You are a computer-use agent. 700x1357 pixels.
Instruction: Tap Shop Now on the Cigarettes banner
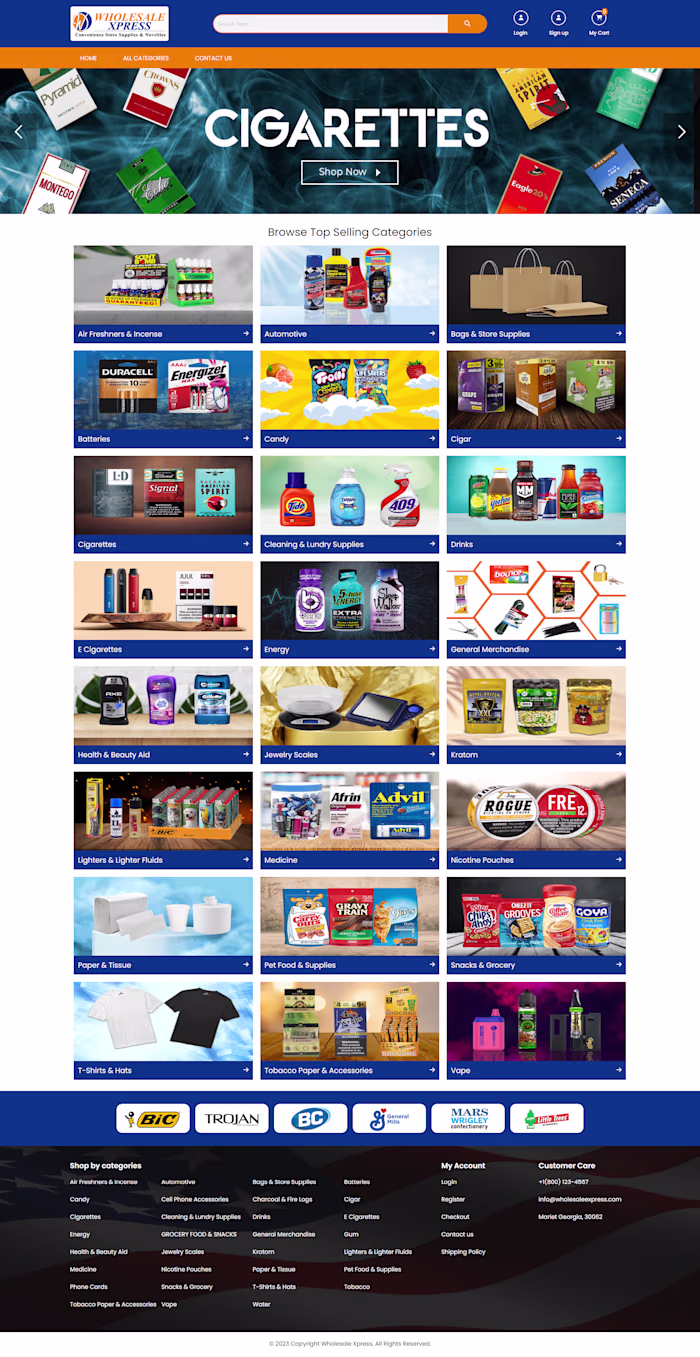[349, 172]
